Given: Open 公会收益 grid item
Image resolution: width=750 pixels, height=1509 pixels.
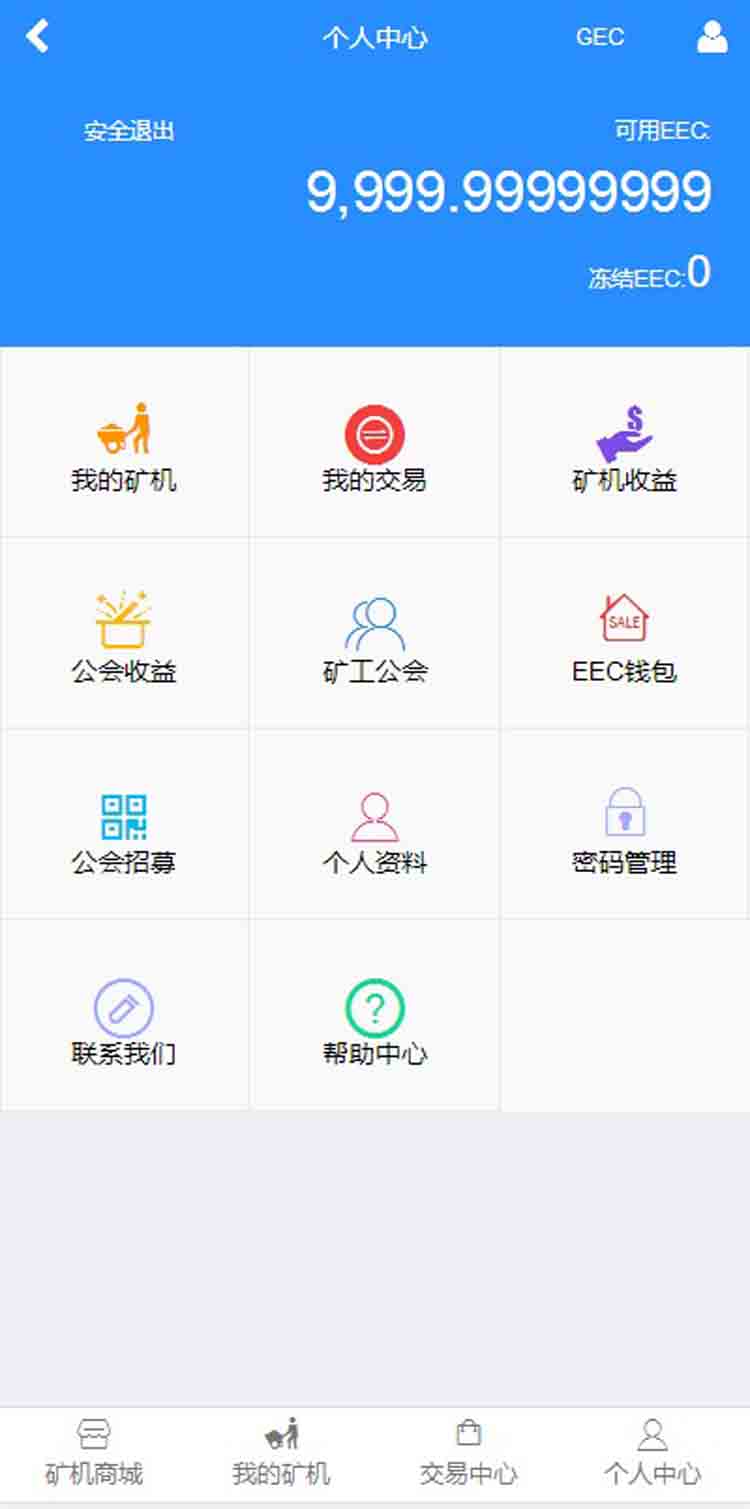Looking at the screenshot, I should pos(124,636).
